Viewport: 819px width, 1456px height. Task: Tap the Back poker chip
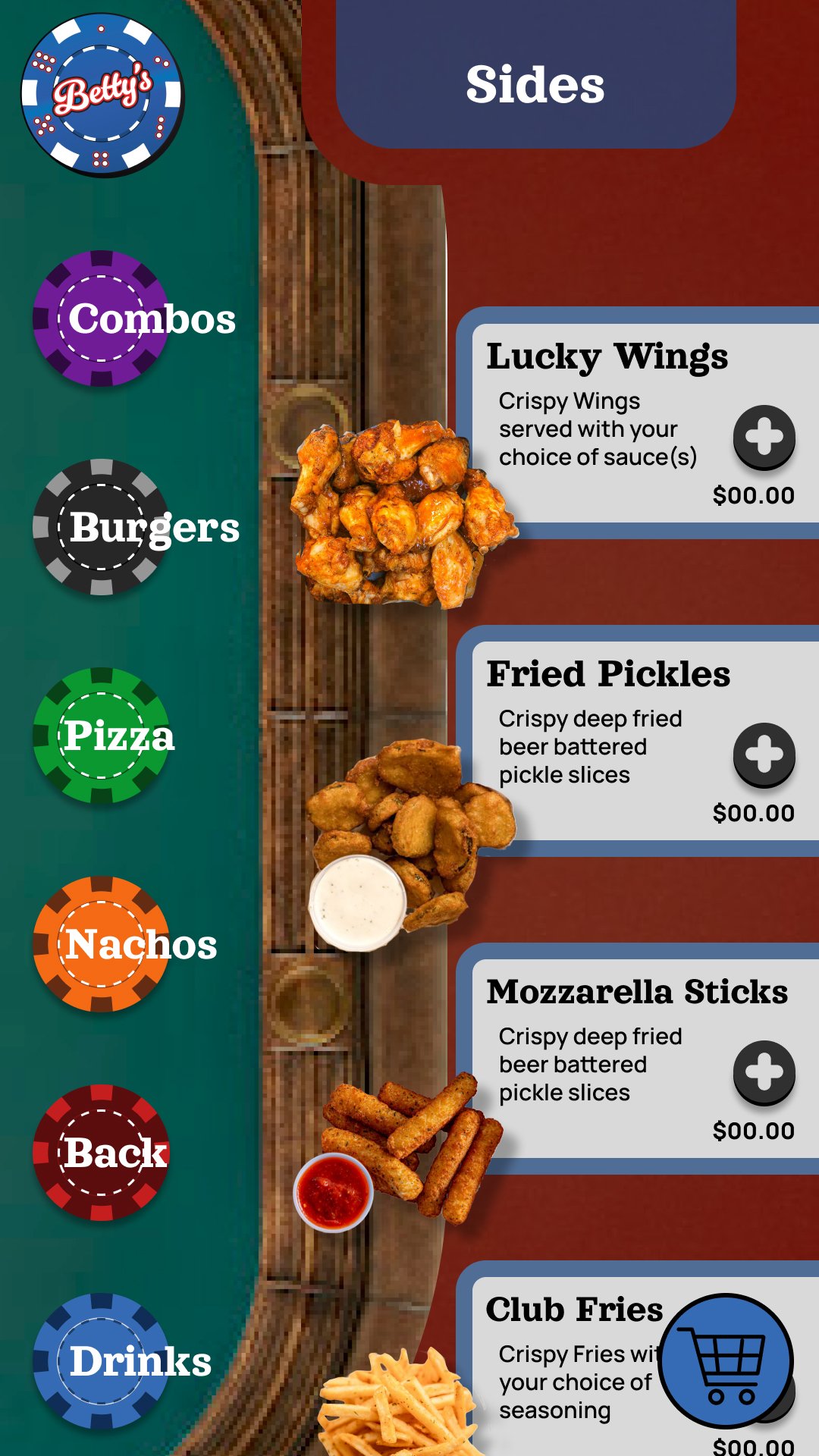[x=102, y=1153]
